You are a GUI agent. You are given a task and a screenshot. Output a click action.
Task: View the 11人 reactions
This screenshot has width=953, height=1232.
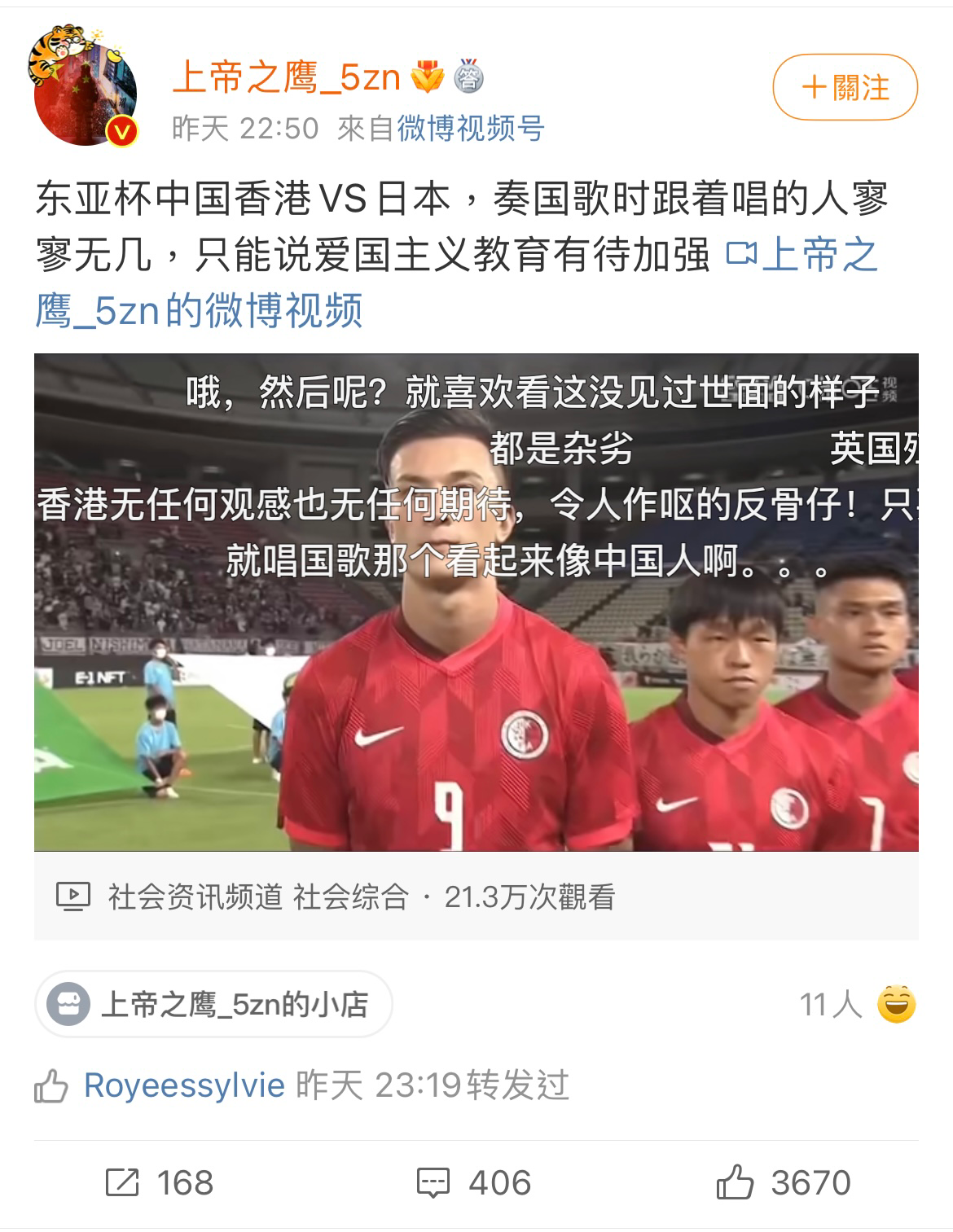tap(857, 1004)
